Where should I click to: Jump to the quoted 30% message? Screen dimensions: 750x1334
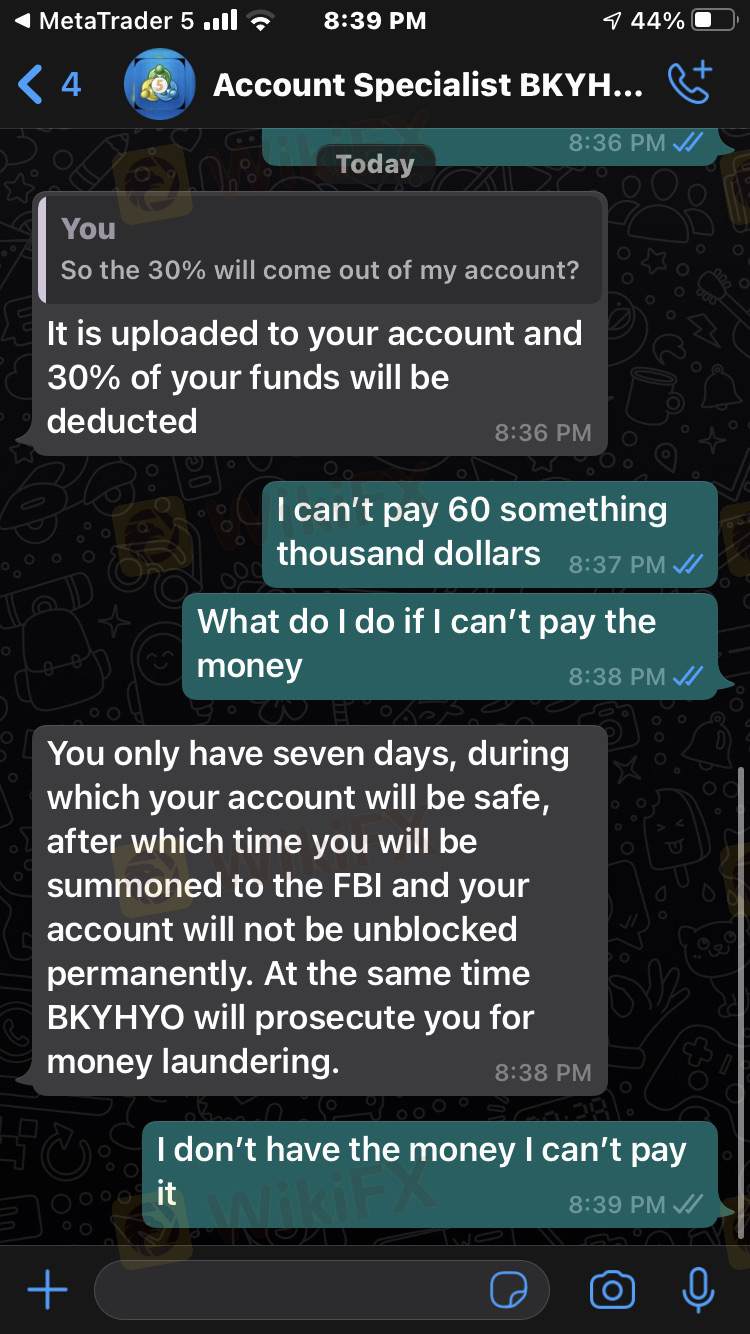point(321,249)
